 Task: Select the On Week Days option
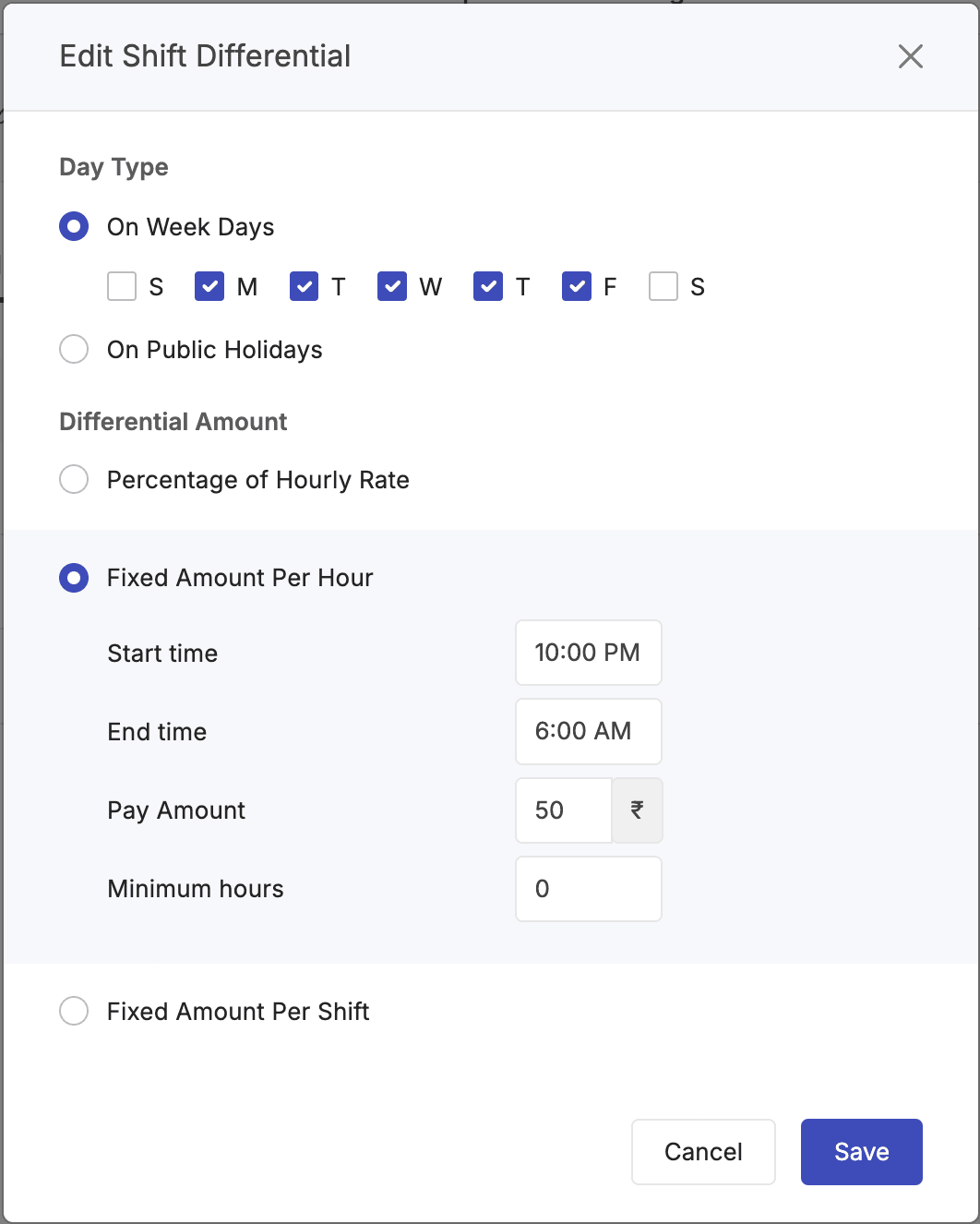[x=74, y=227]
